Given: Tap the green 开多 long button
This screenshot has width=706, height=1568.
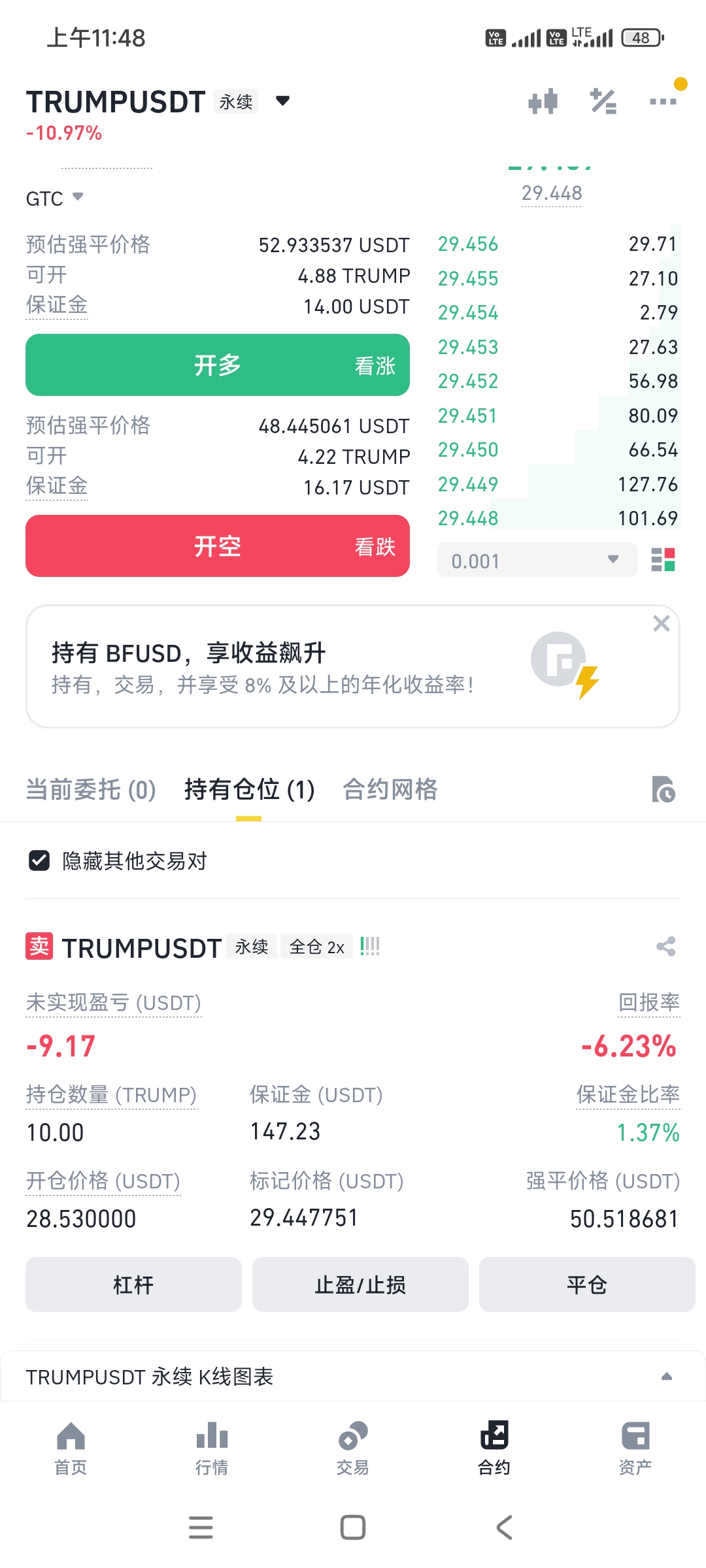Looking at the screenshot, I should 218,365.
